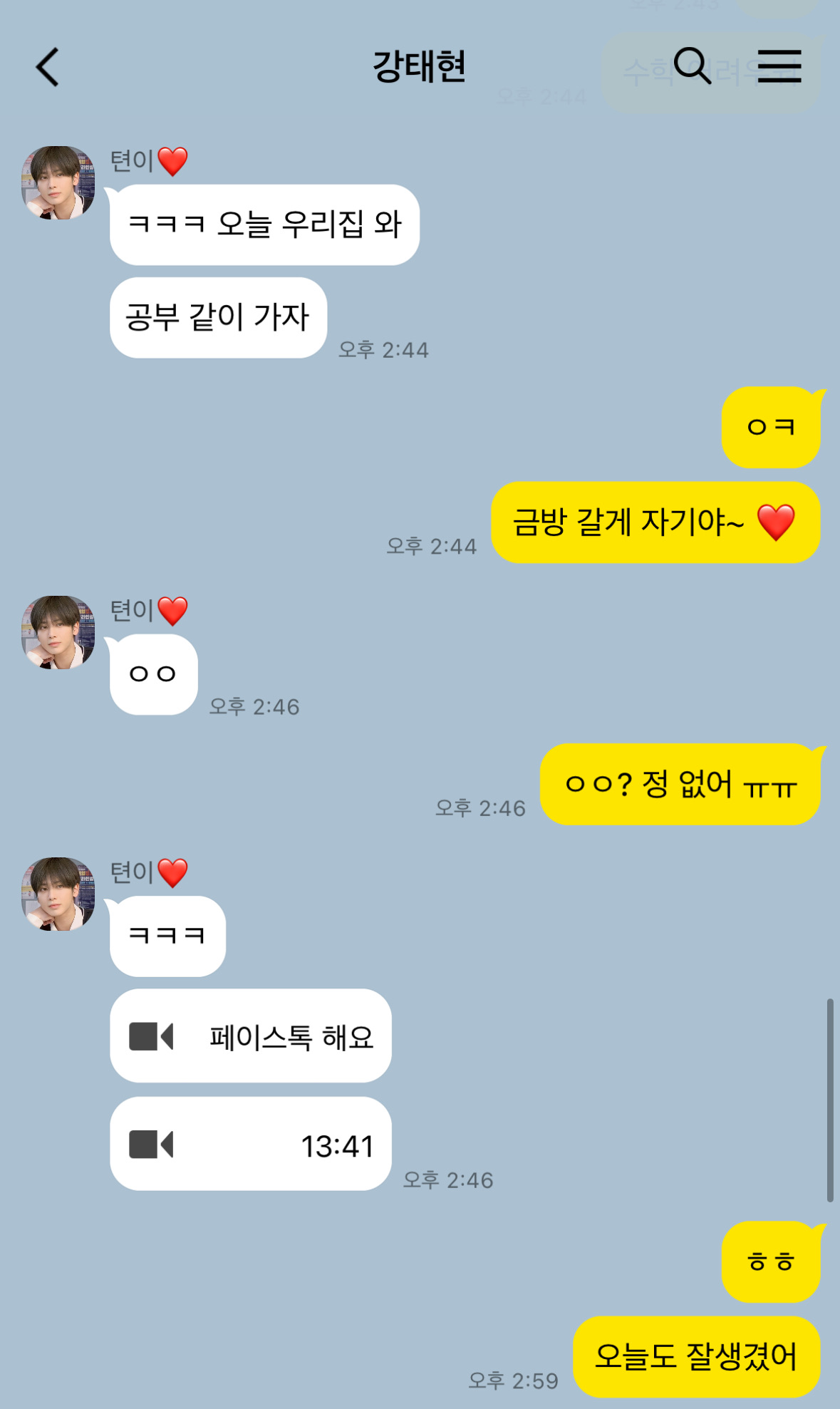Open 텬이's profile picture above 'ㅋㅋㅋ 오늘 우리집 와'

[x=58, y=182]
